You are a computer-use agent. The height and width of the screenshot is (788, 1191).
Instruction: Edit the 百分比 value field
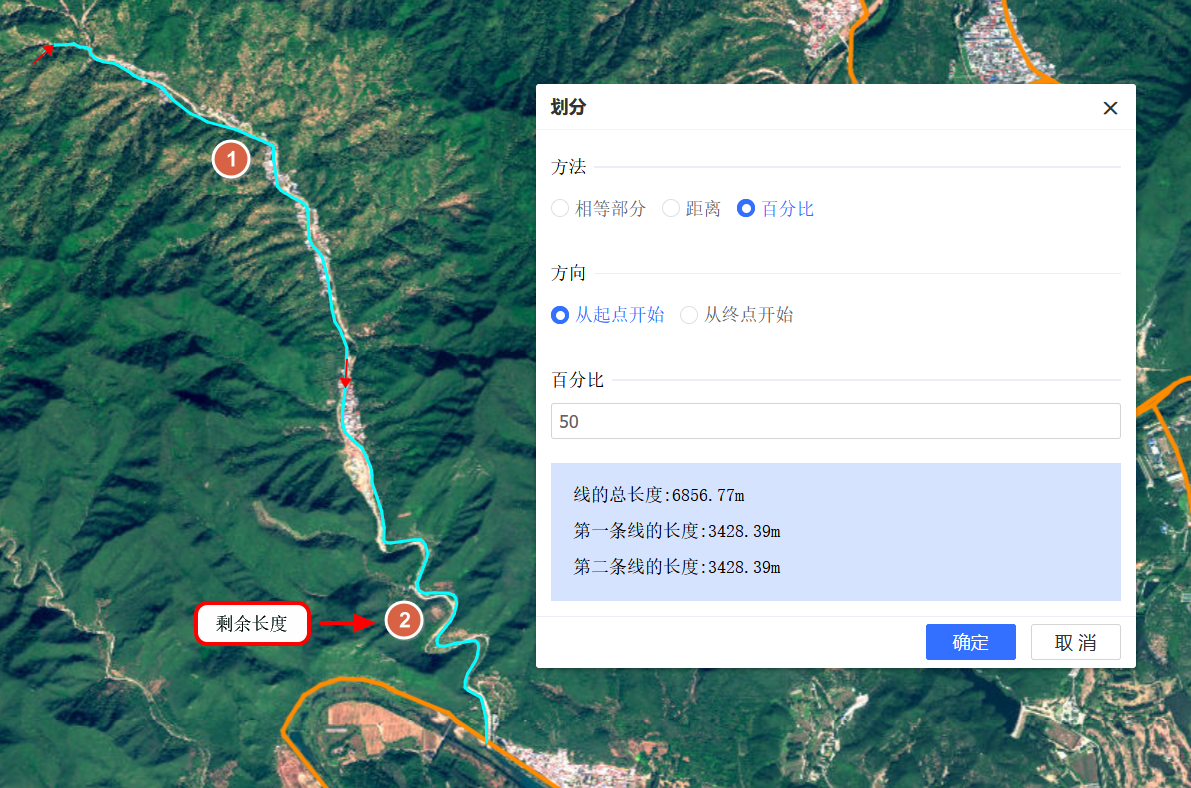835,421
